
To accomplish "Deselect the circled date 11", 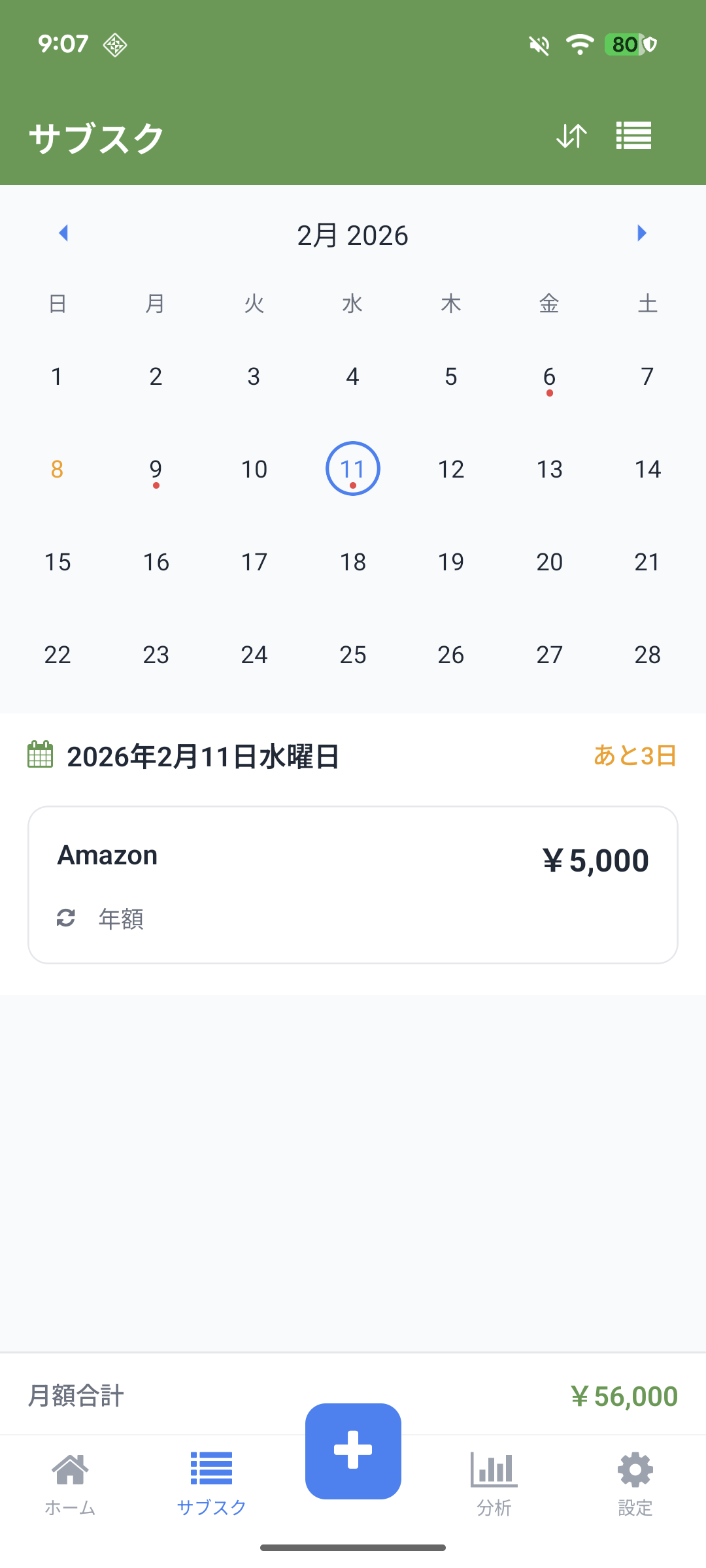I will [x=352, y=469].
